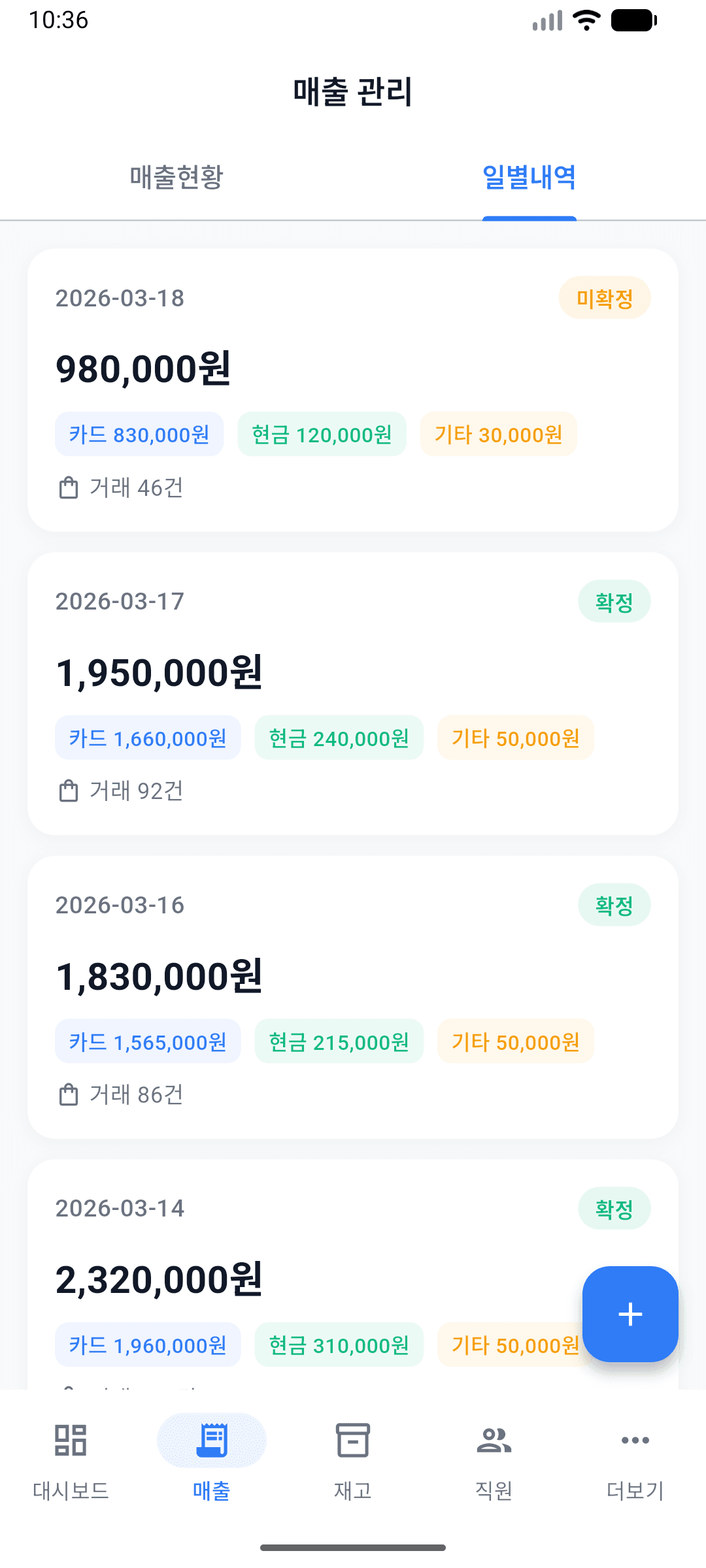706x1568 pixels.
Task: Tap the 확정 badge on the 2026-03-17 card
Action: click(x=614, y=601)
